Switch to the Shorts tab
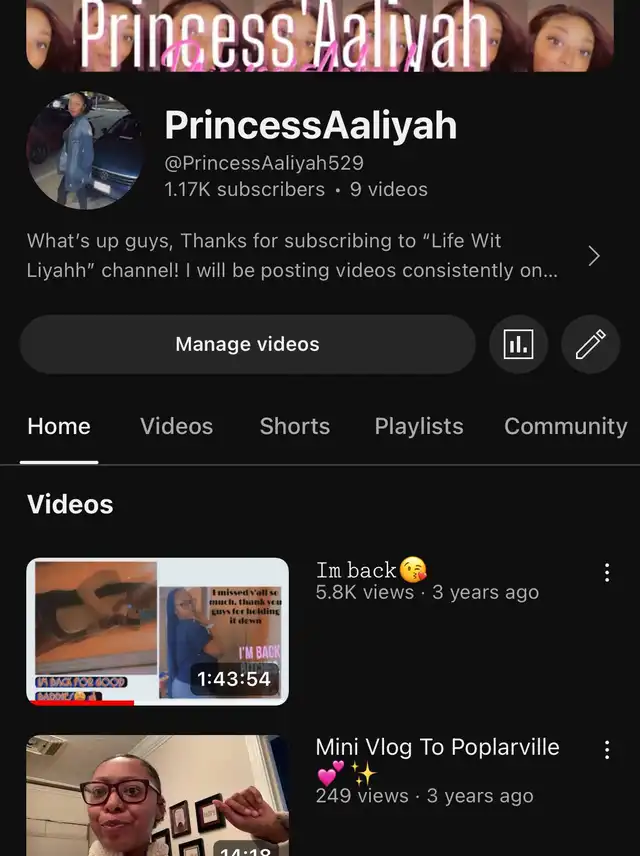The image size is (640, 856). 294,426
